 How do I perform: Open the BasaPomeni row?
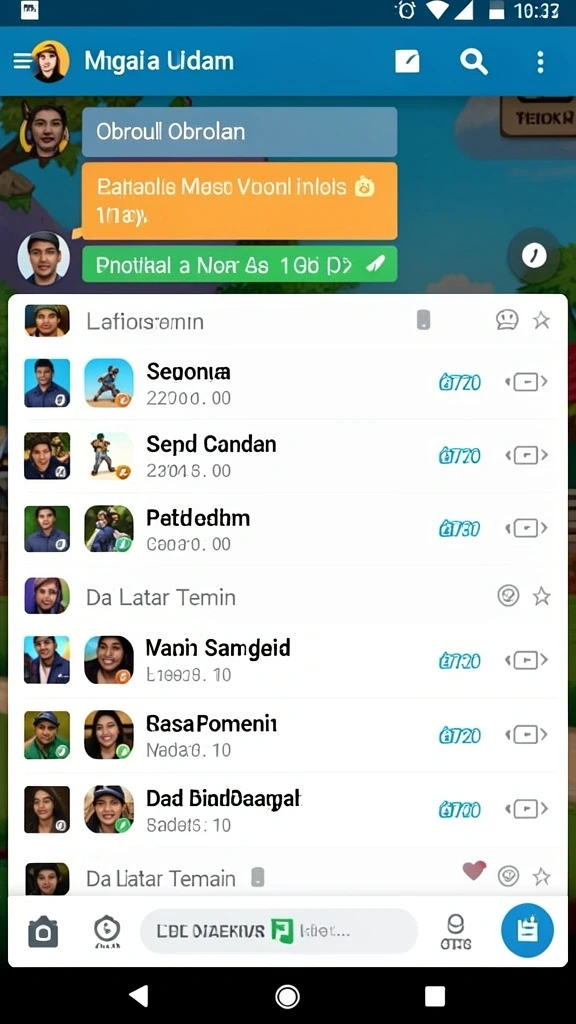click(x=288, y=735)
